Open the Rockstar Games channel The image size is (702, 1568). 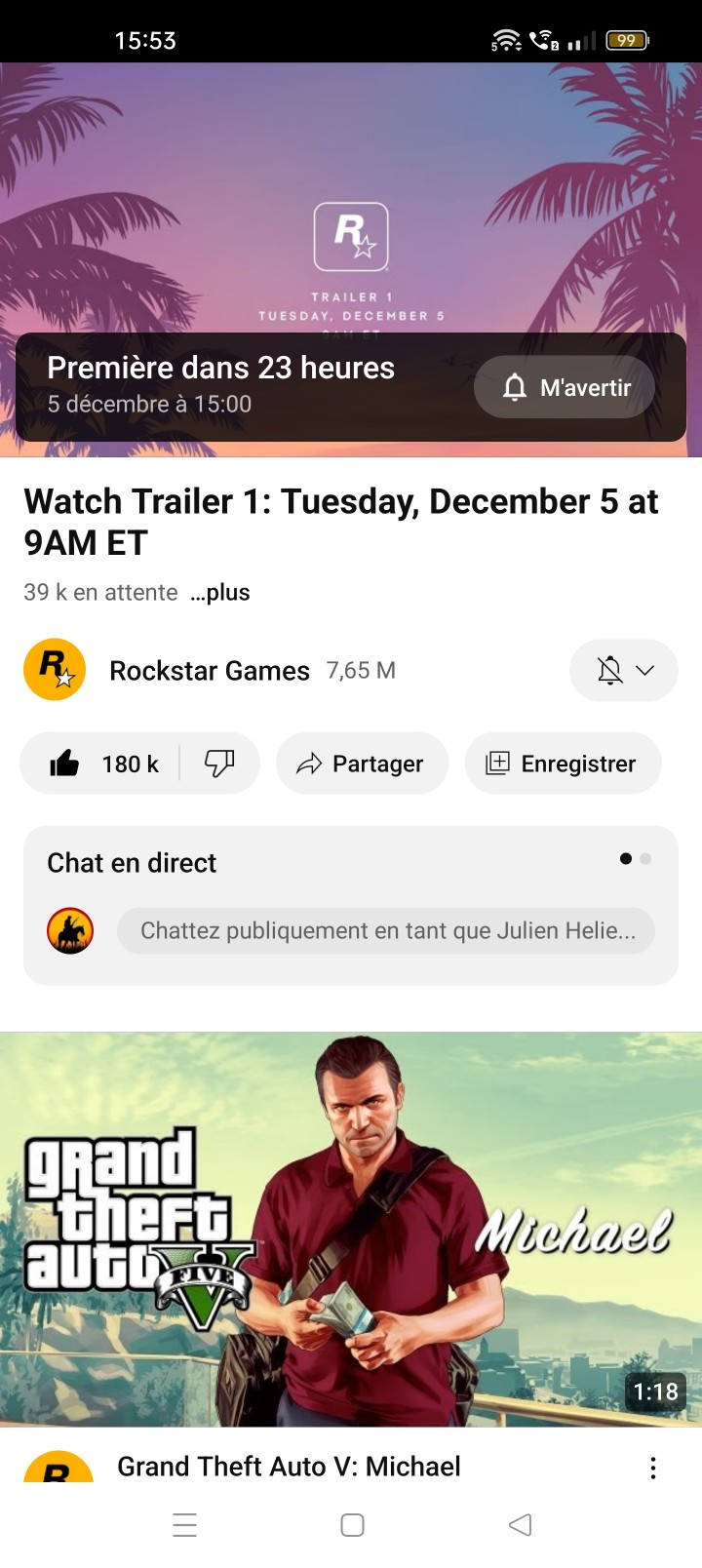click(209, 671)
